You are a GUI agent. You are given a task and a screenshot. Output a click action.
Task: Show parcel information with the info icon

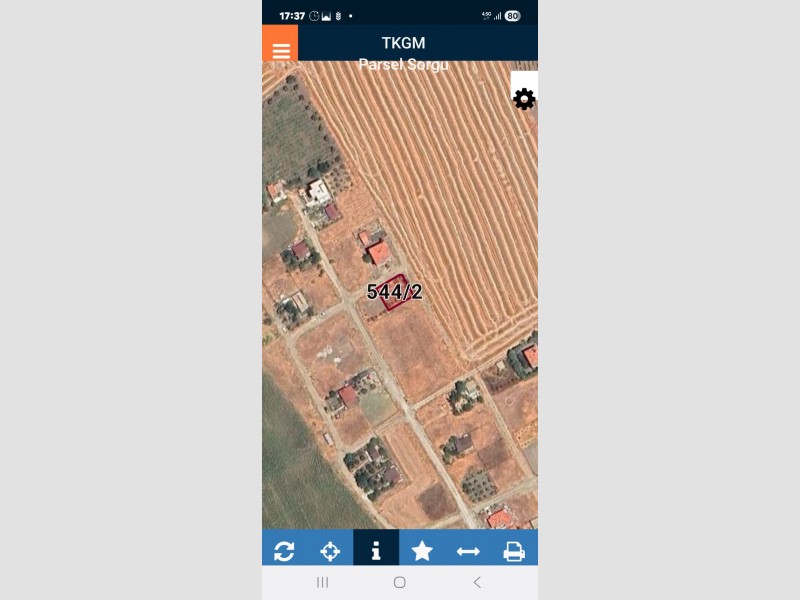point(376,551)
